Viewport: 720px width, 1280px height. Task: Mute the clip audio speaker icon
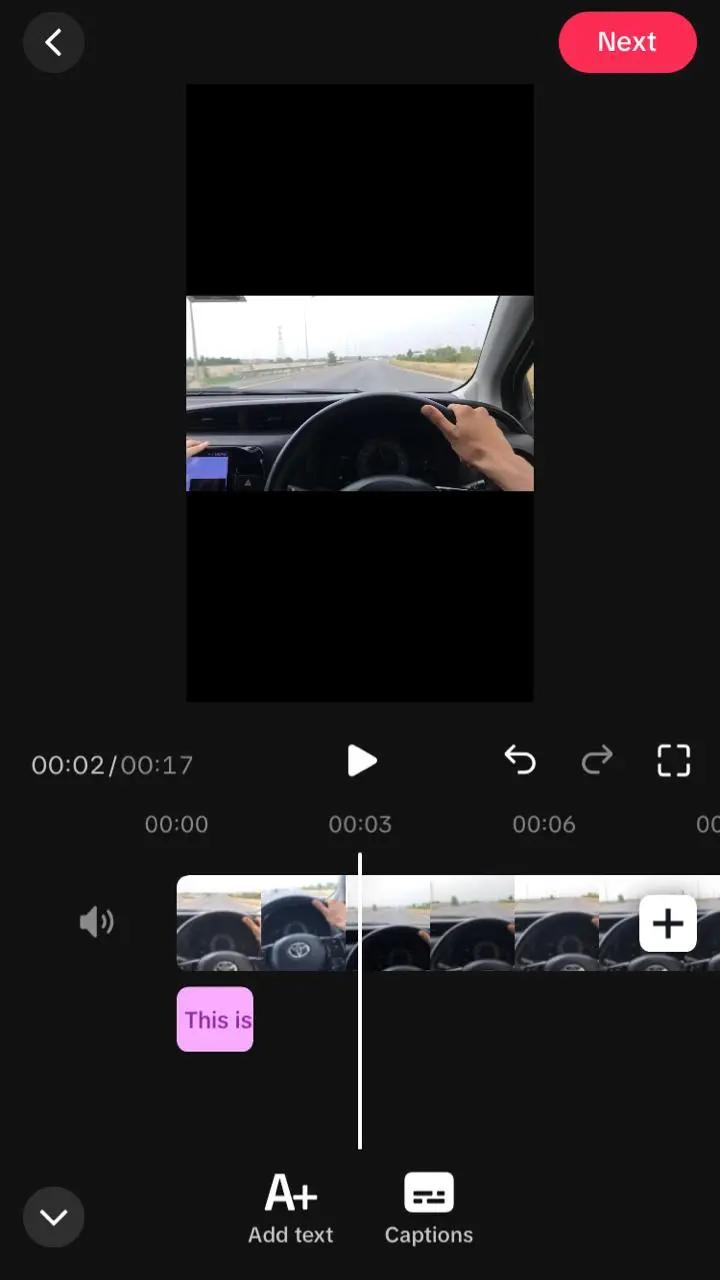tap(96, 922)
